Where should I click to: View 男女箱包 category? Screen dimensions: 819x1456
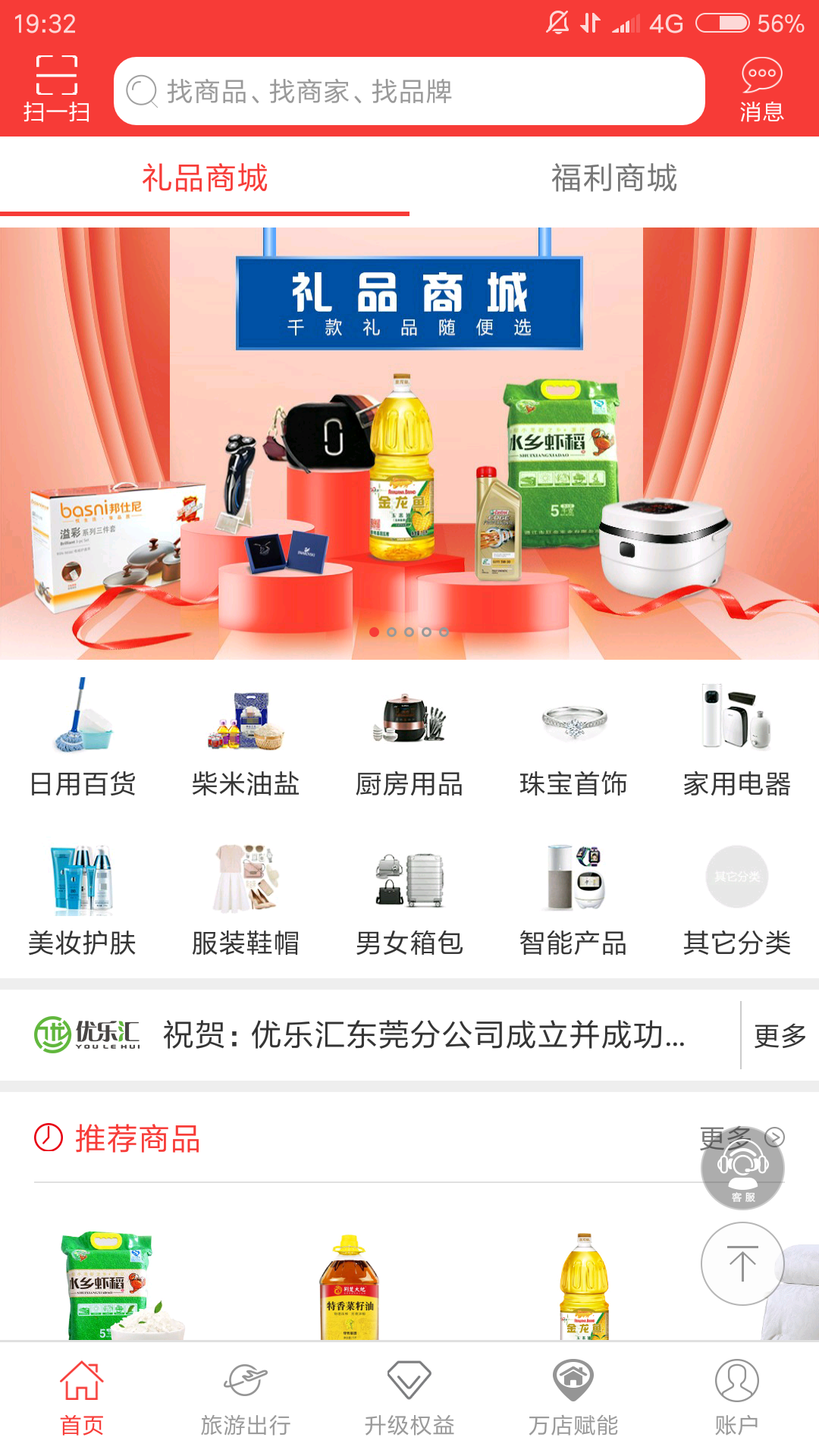[409, 899]
